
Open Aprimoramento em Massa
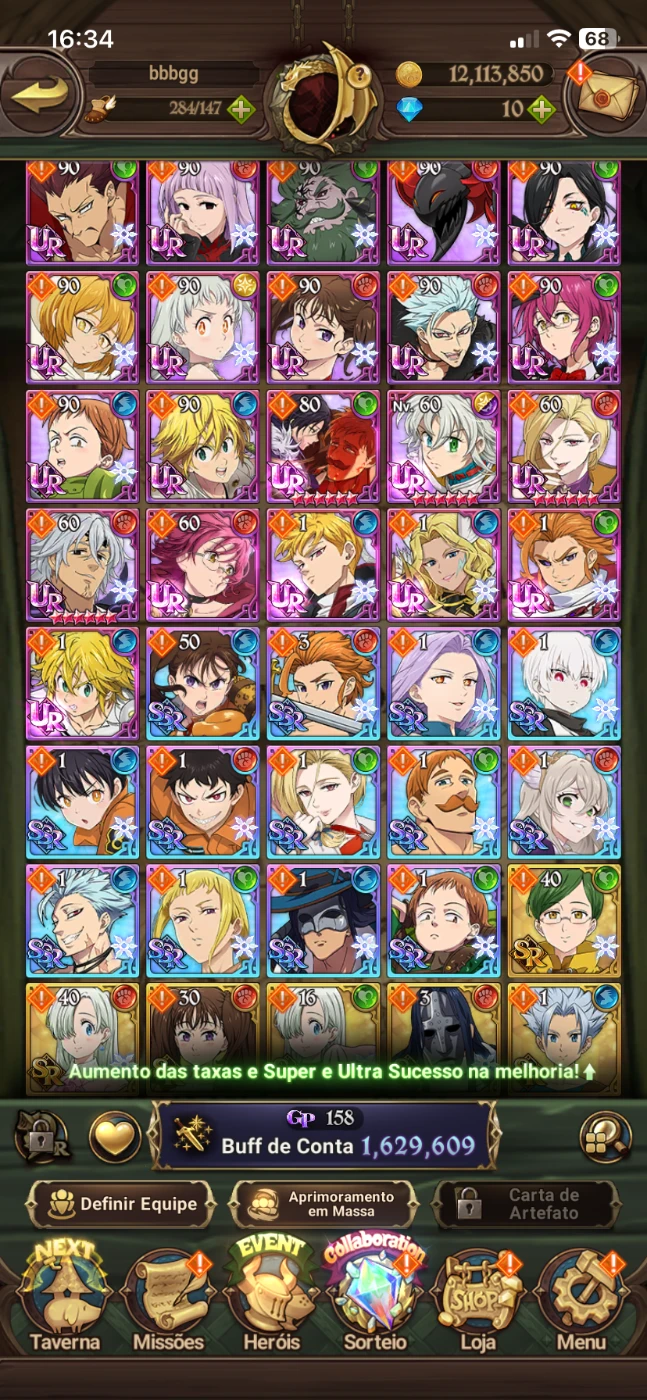[x=323, y=1203]
